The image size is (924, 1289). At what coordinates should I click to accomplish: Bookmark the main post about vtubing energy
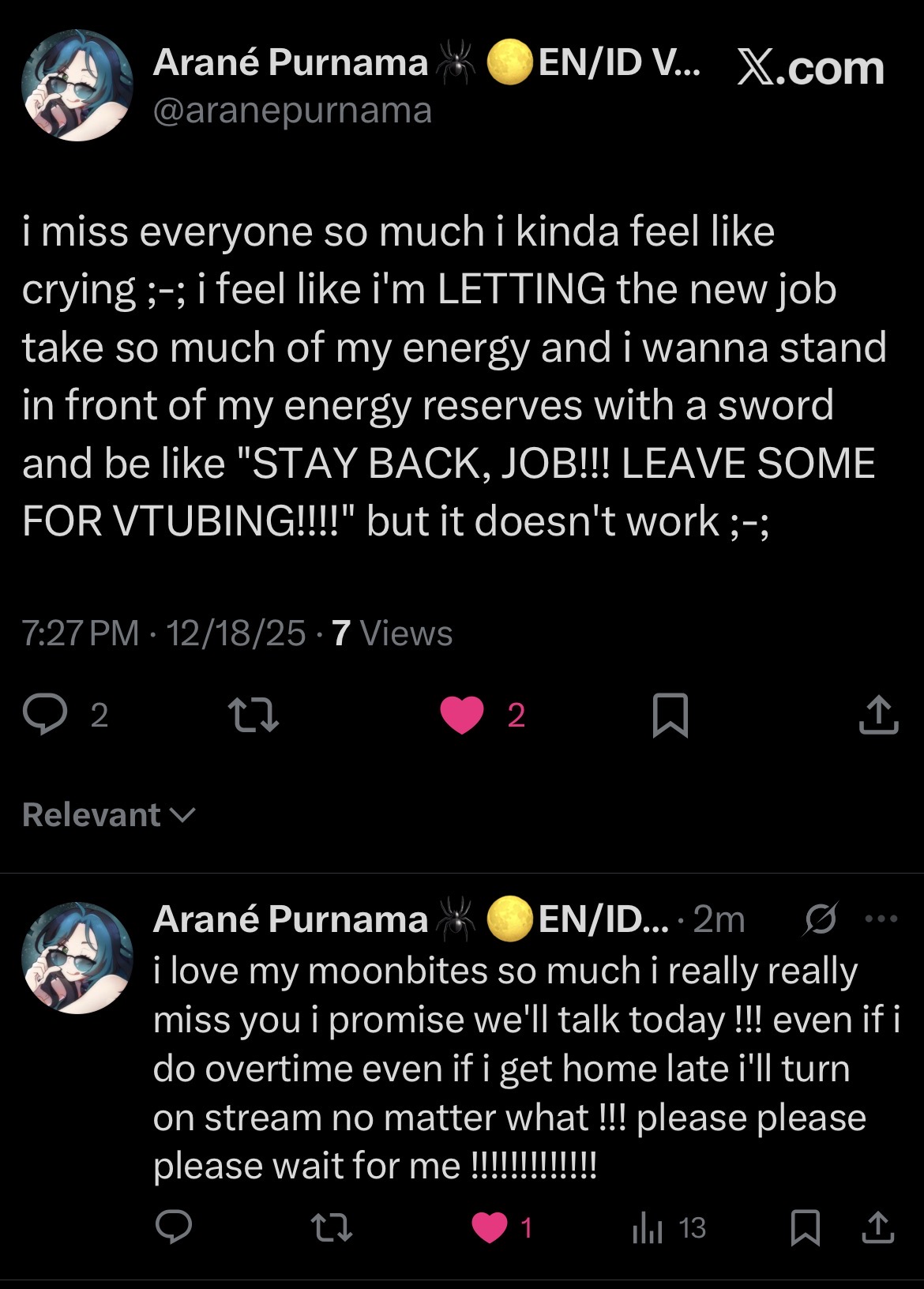[670, 714]
